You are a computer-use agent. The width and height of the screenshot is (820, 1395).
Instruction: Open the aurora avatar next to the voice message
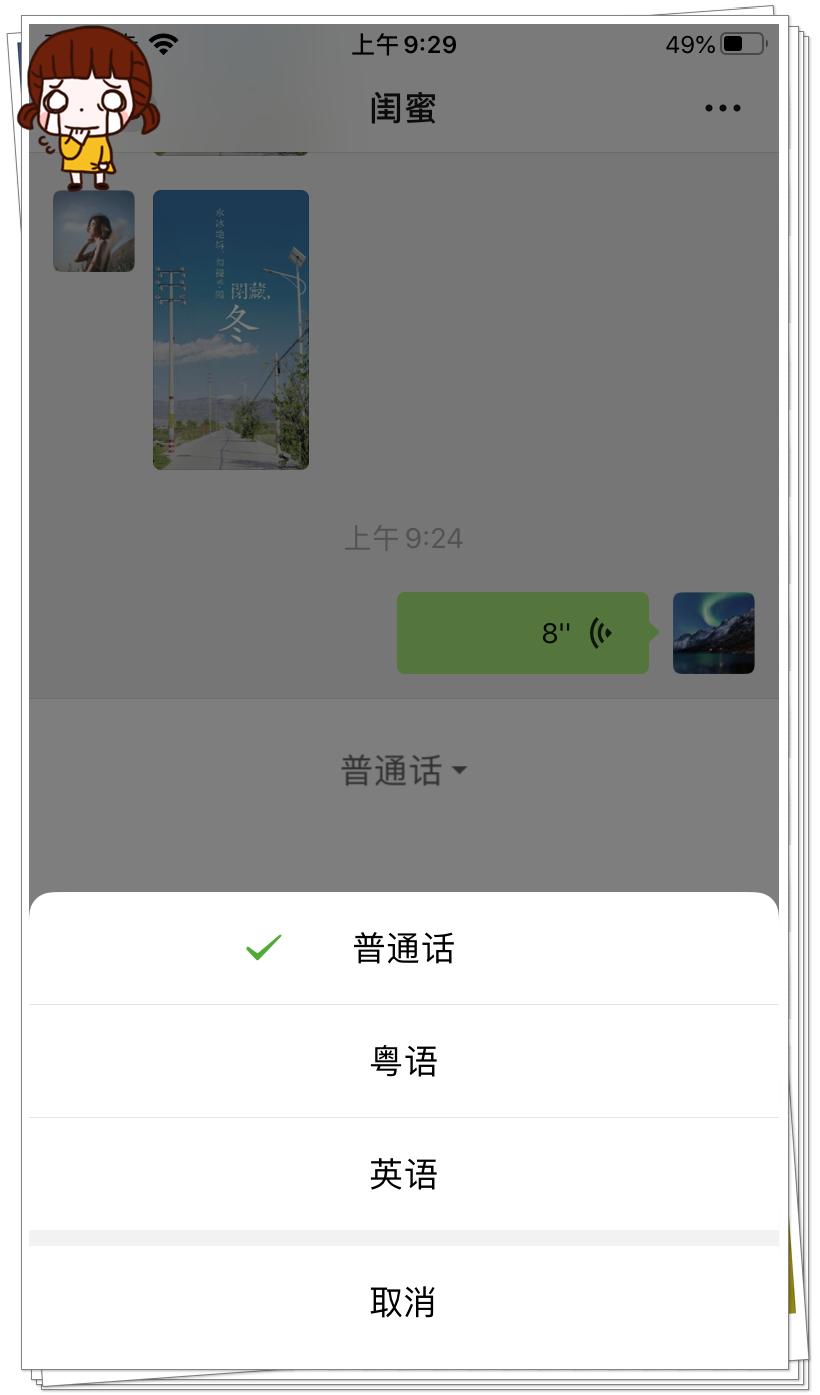pyautogui.click(x=713, y=633)
